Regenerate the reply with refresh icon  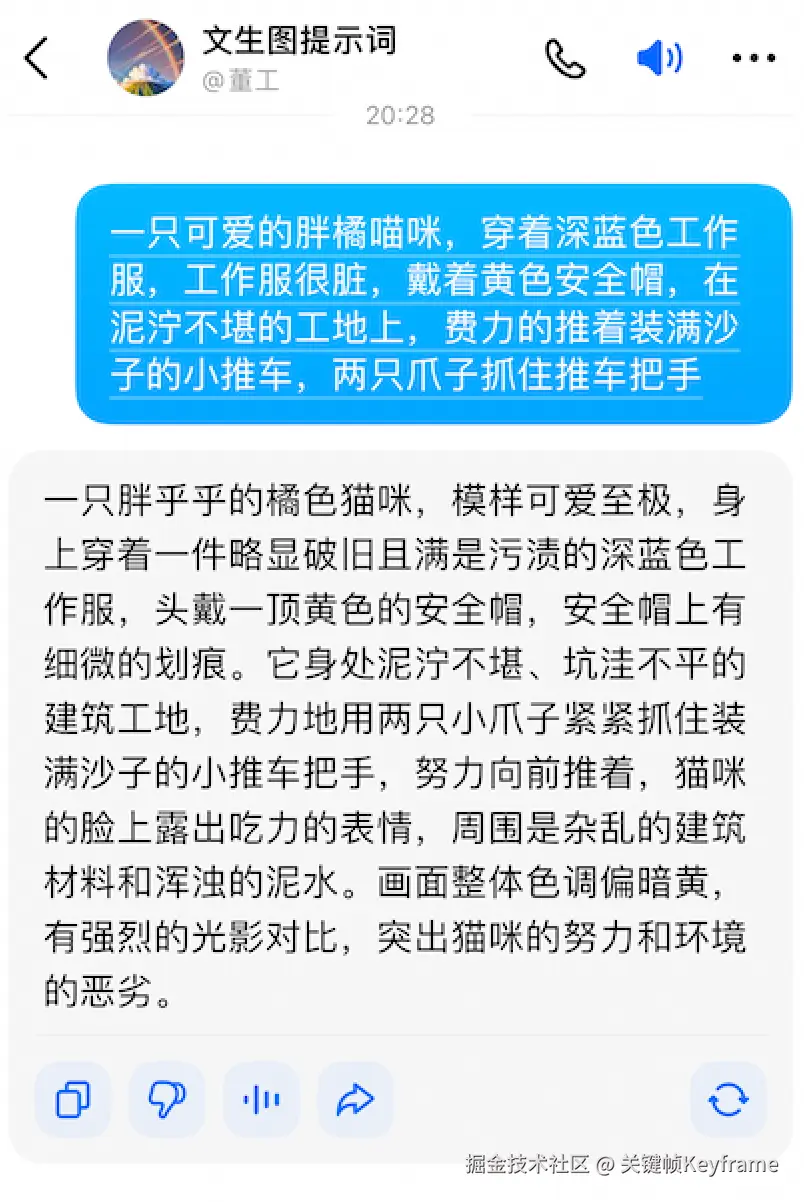pos(728,1100)
